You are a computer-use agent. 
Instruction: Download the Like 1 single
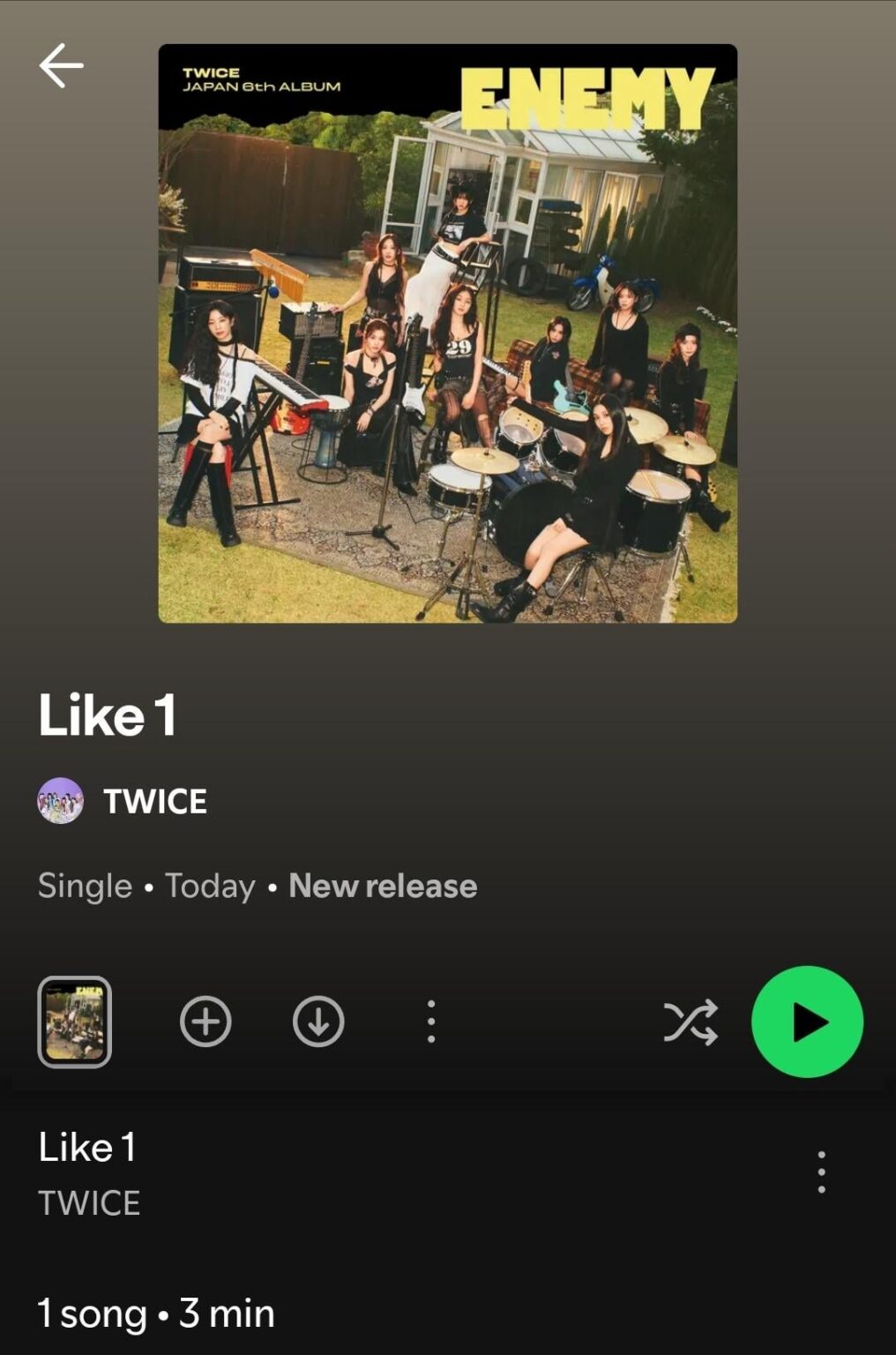[318, 1022]
